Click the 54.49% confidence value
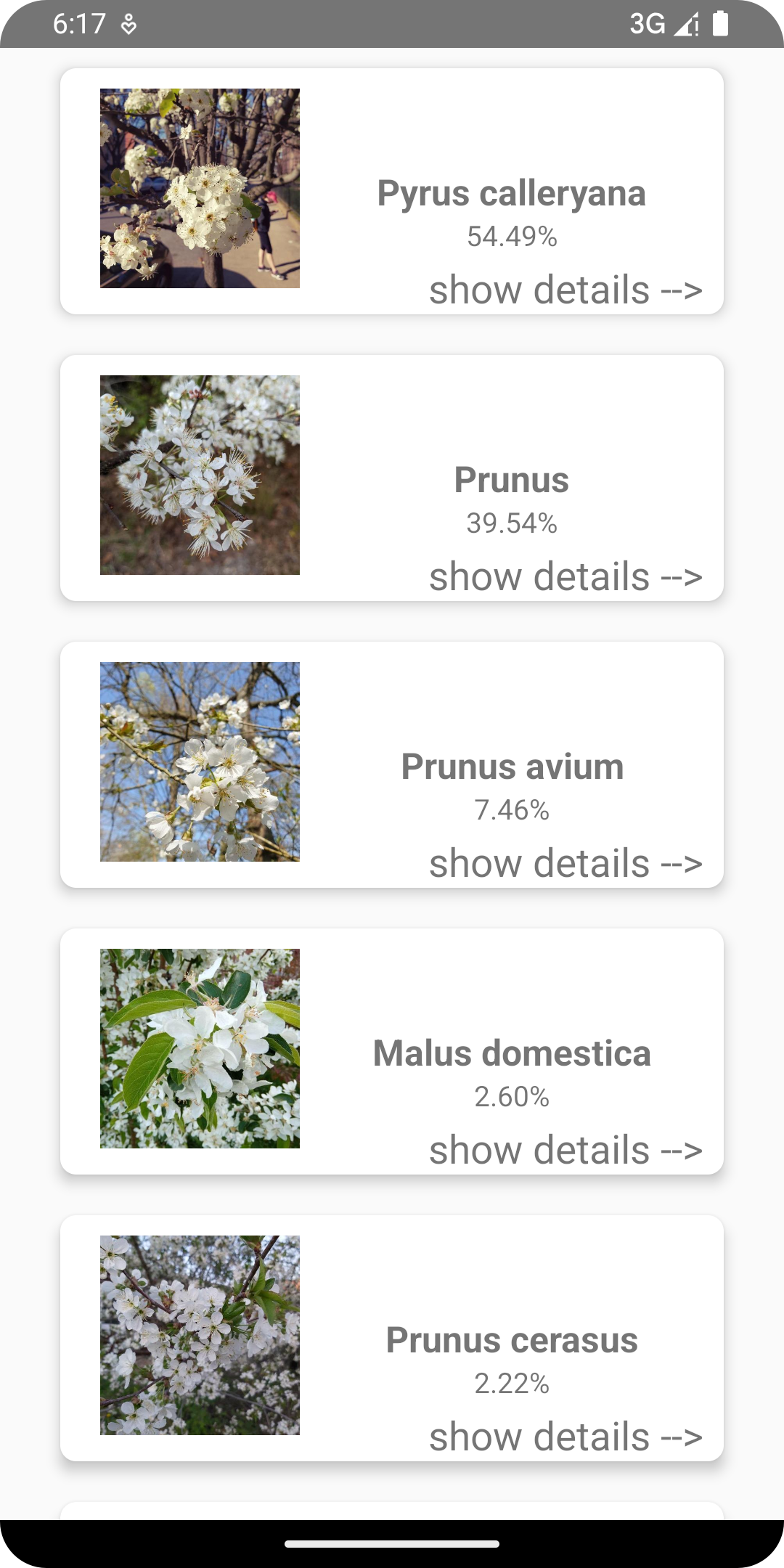The height and width of the screenshot is (1568, 784). (513, 235)
